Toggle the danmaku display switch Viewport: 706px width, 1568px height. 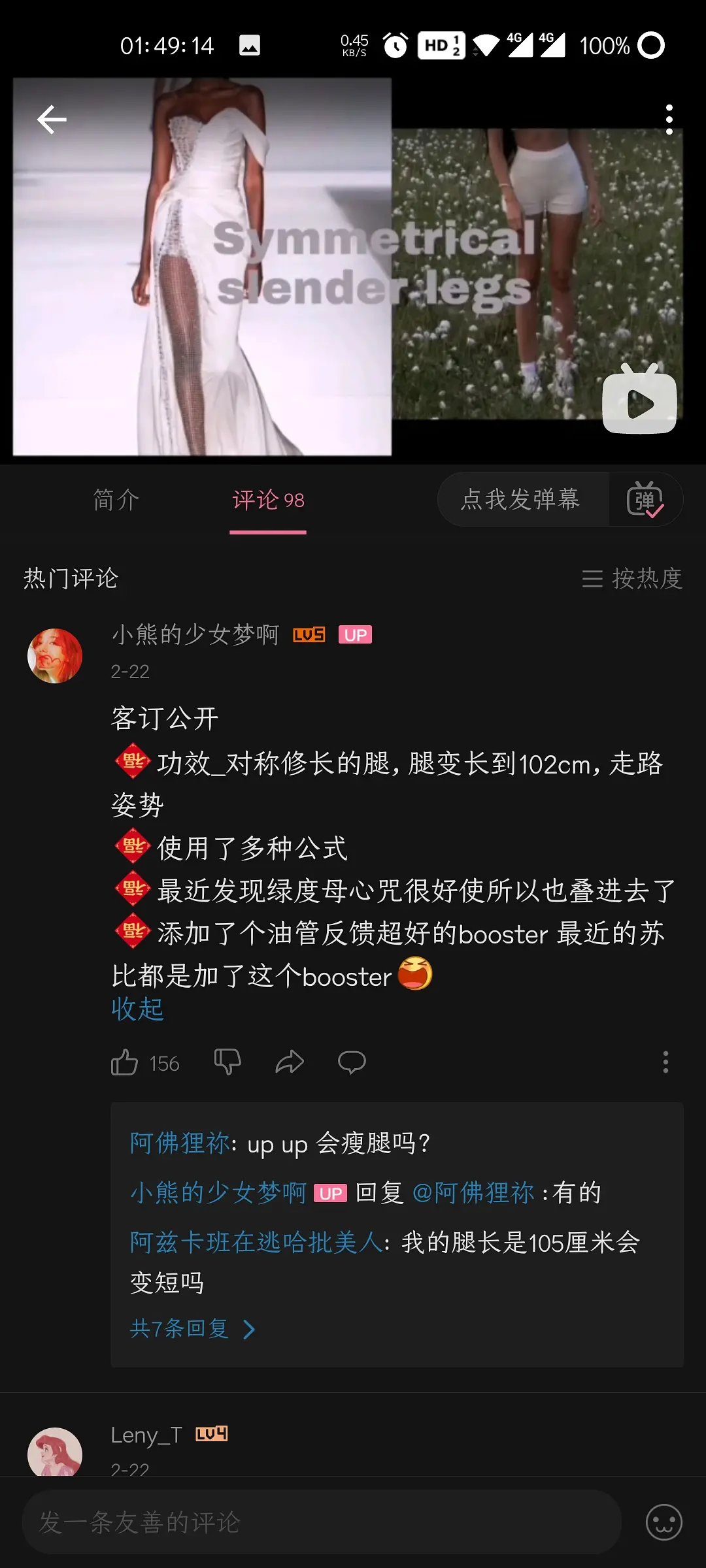pos(645,500)
